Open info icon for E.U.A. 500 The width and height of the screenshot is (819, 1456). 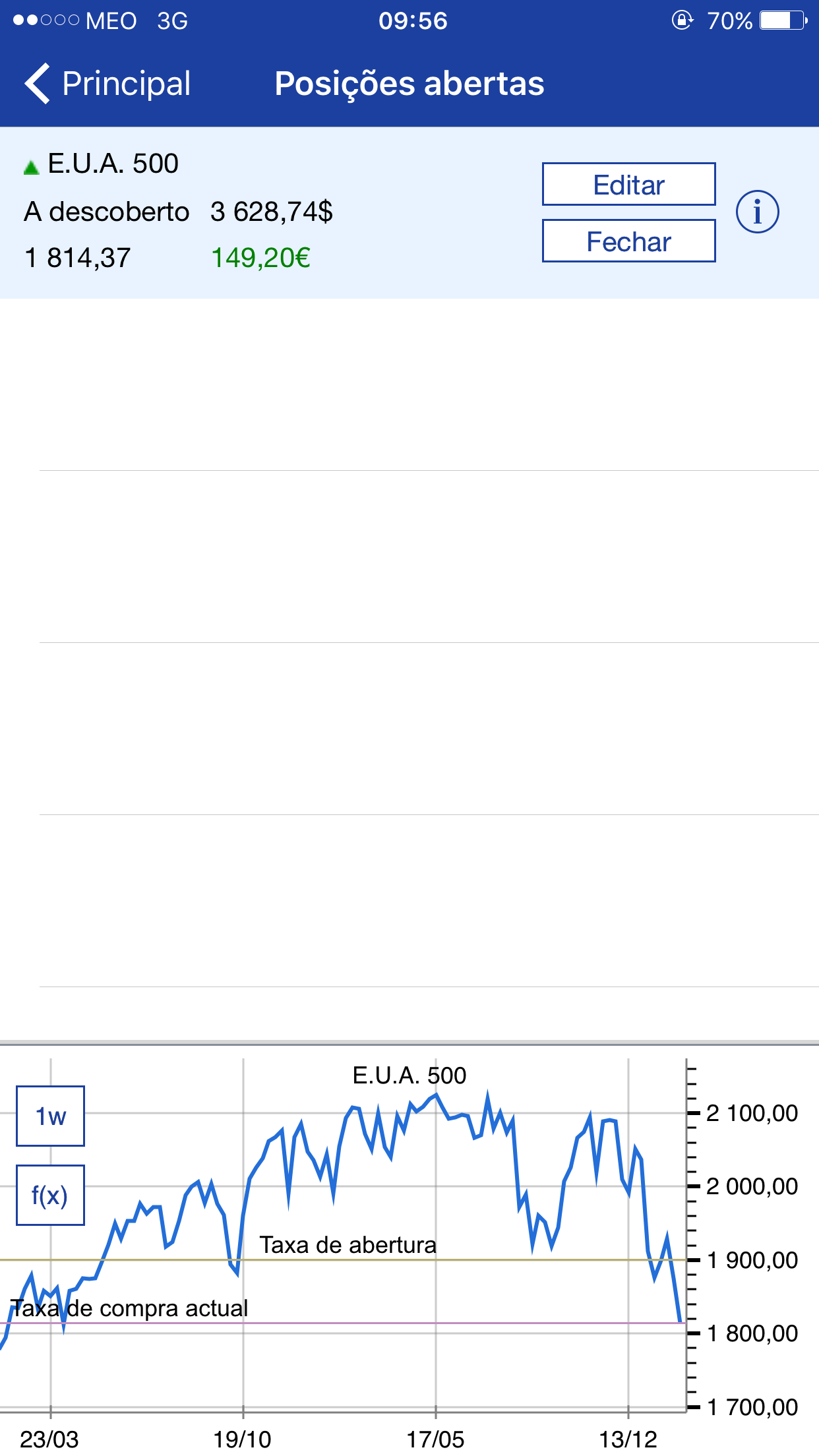[757, 212]
